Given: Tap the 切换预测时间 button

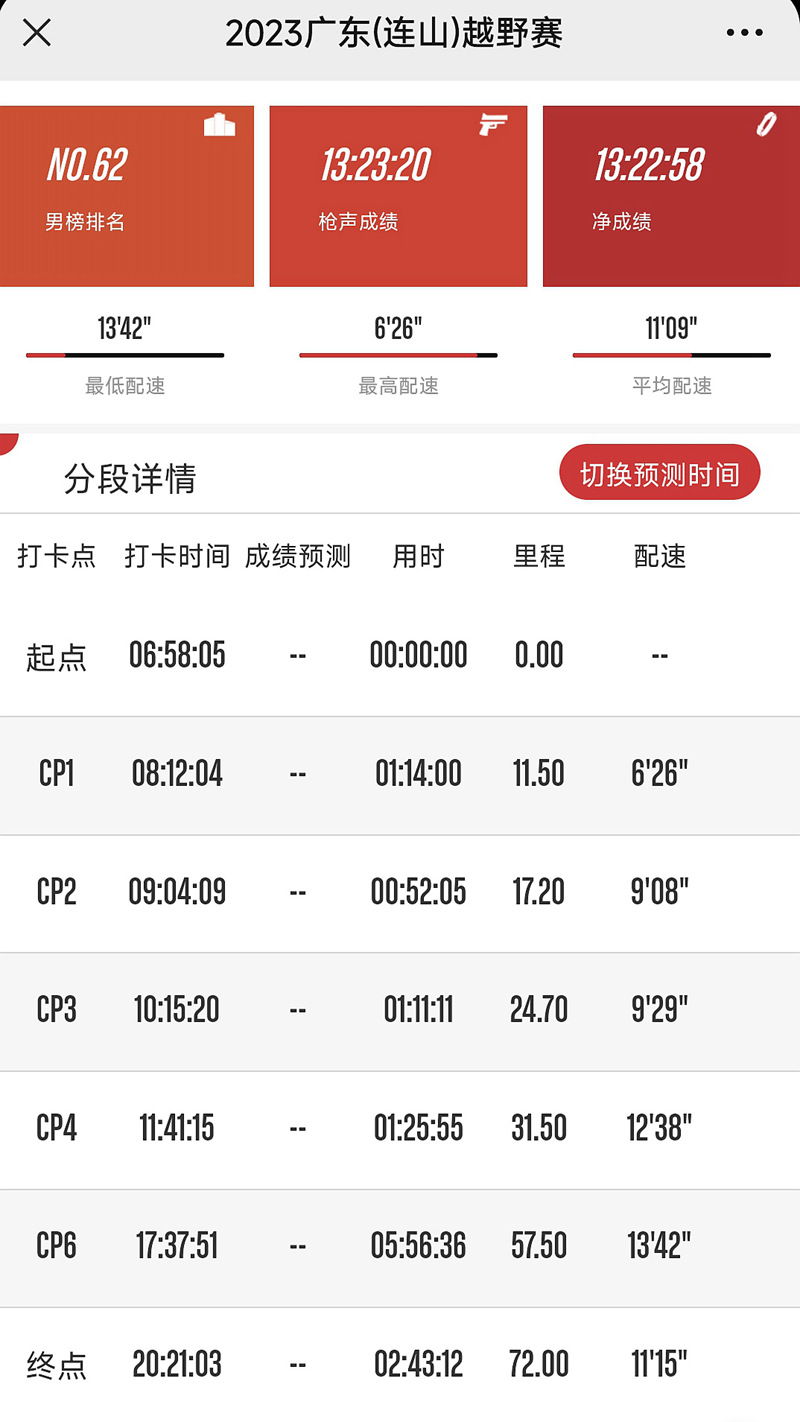Looking at the screenshot, I should point(660,474).
